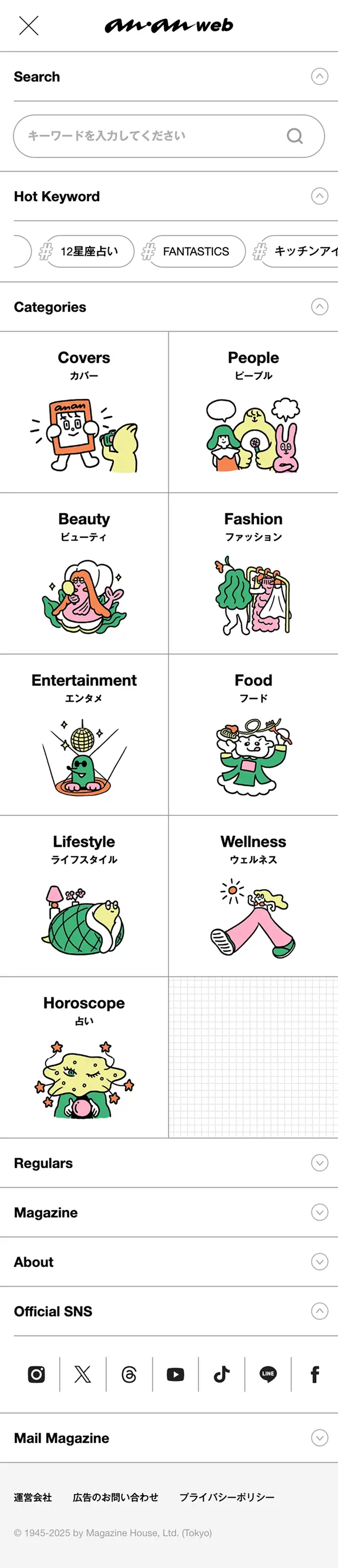Image resolution: width=338 pixels, height=1568 pixels.
Task: Open the official TikTok account
Action: (221, 1374)
